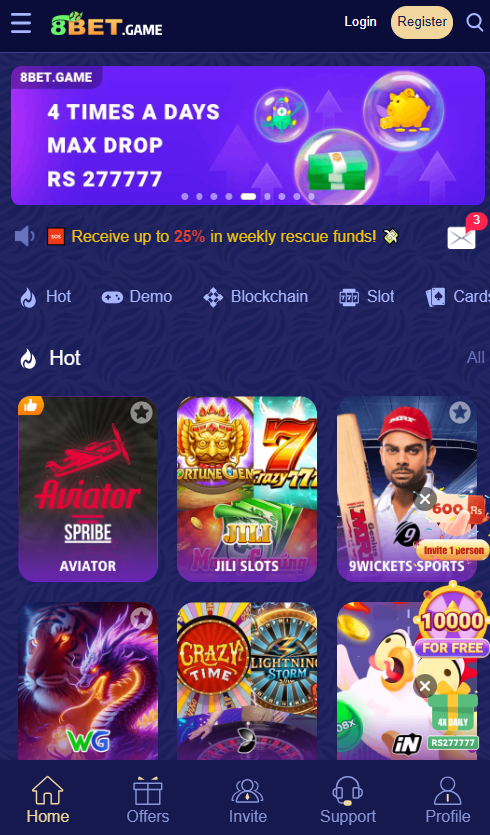Tap the 10000 For Free wheel
The width and height of the screenshot is (490, 835).
452,622
